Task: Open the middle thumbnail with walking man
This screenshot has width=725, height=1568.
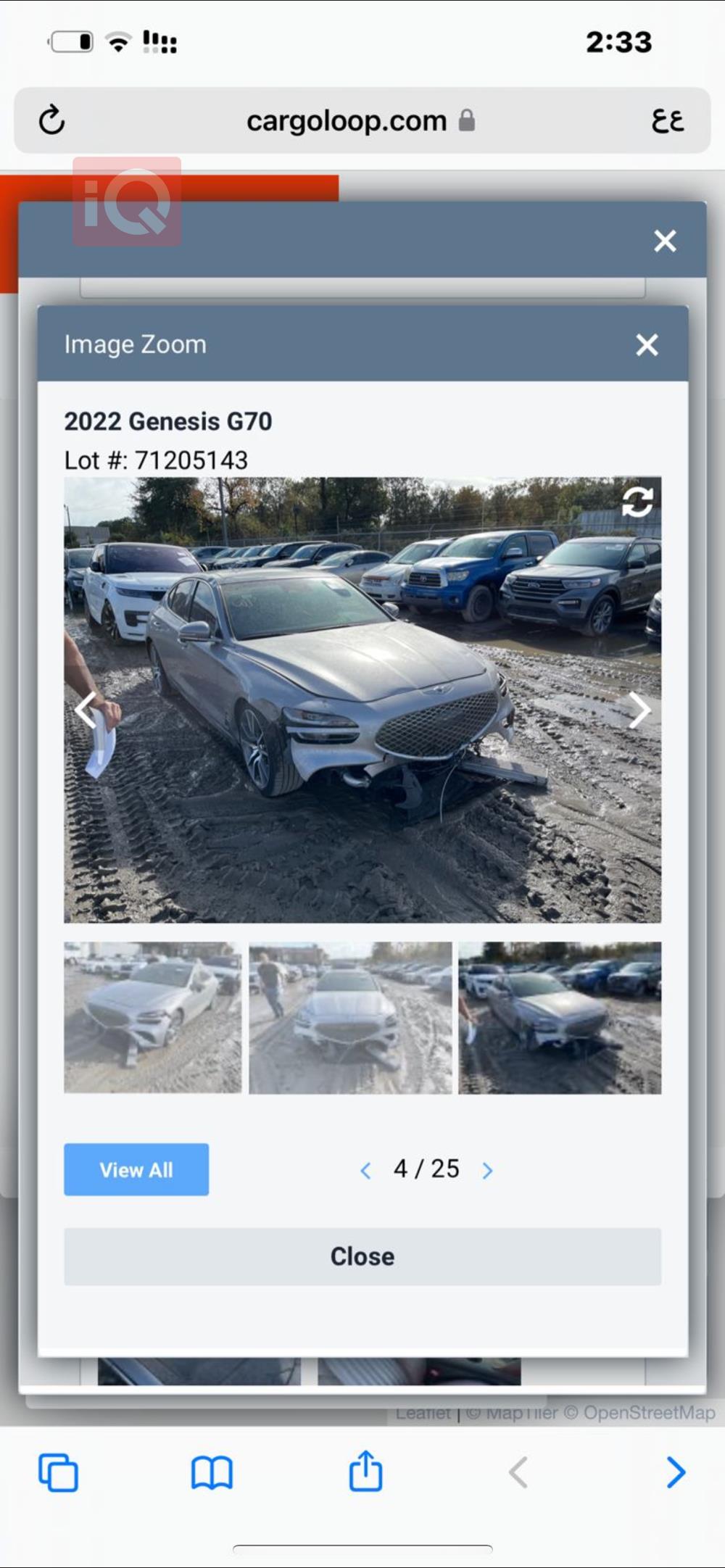Action: tap(350, 1017)
